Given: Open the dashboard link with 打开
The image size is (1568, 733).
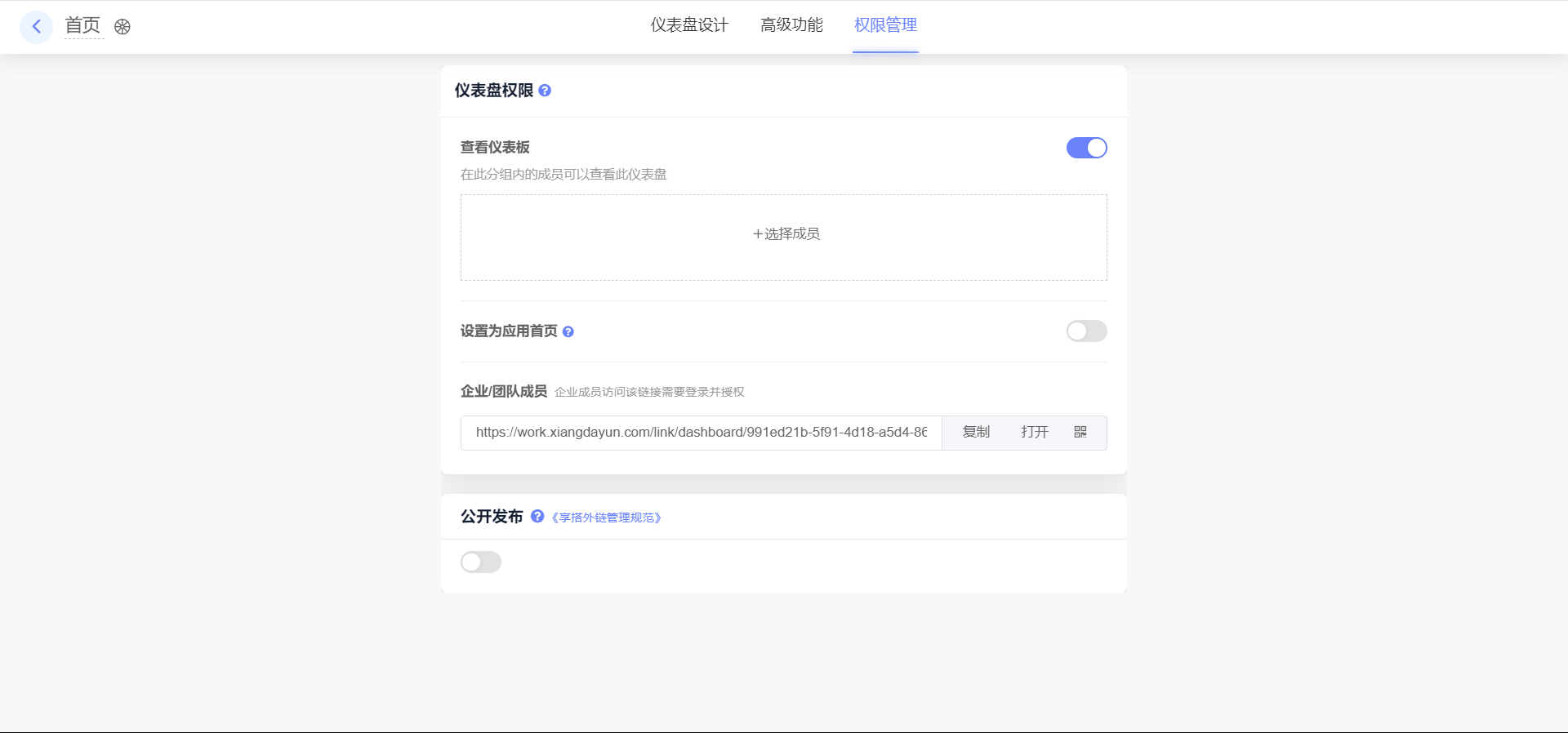Looking at the screenshot, I should (1034, 433).
